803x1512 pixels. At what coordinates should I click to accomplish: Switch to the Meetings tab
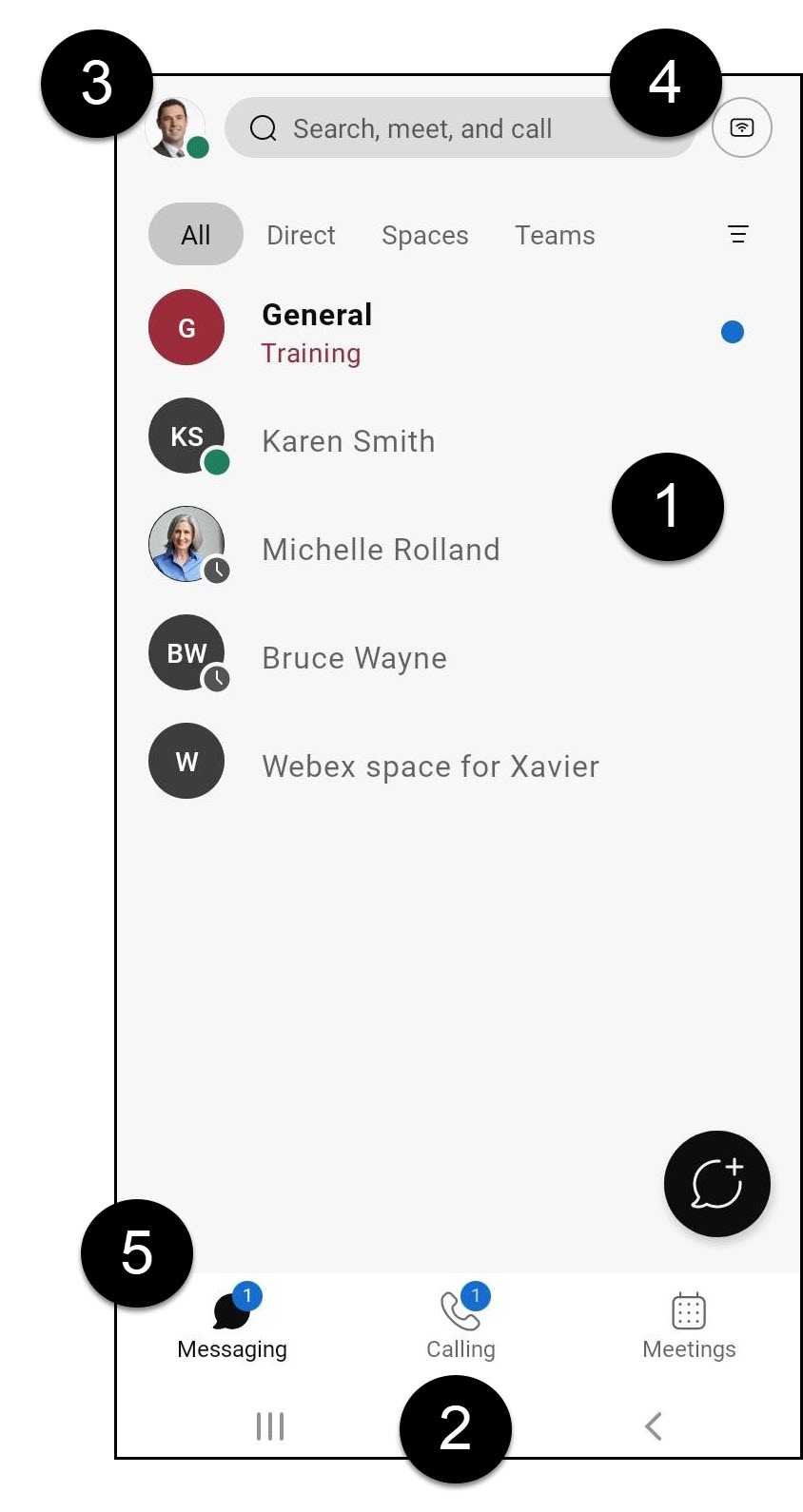coord(689,1326)
